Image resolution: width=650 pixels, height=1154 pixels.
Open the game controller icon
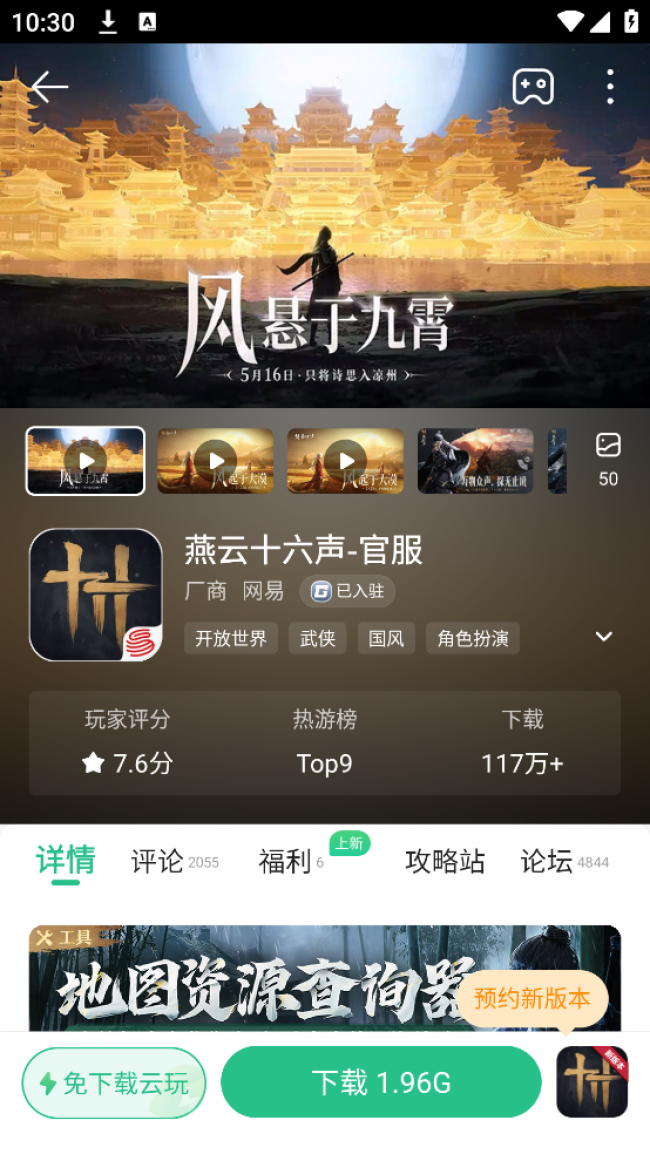pos(533,87)
